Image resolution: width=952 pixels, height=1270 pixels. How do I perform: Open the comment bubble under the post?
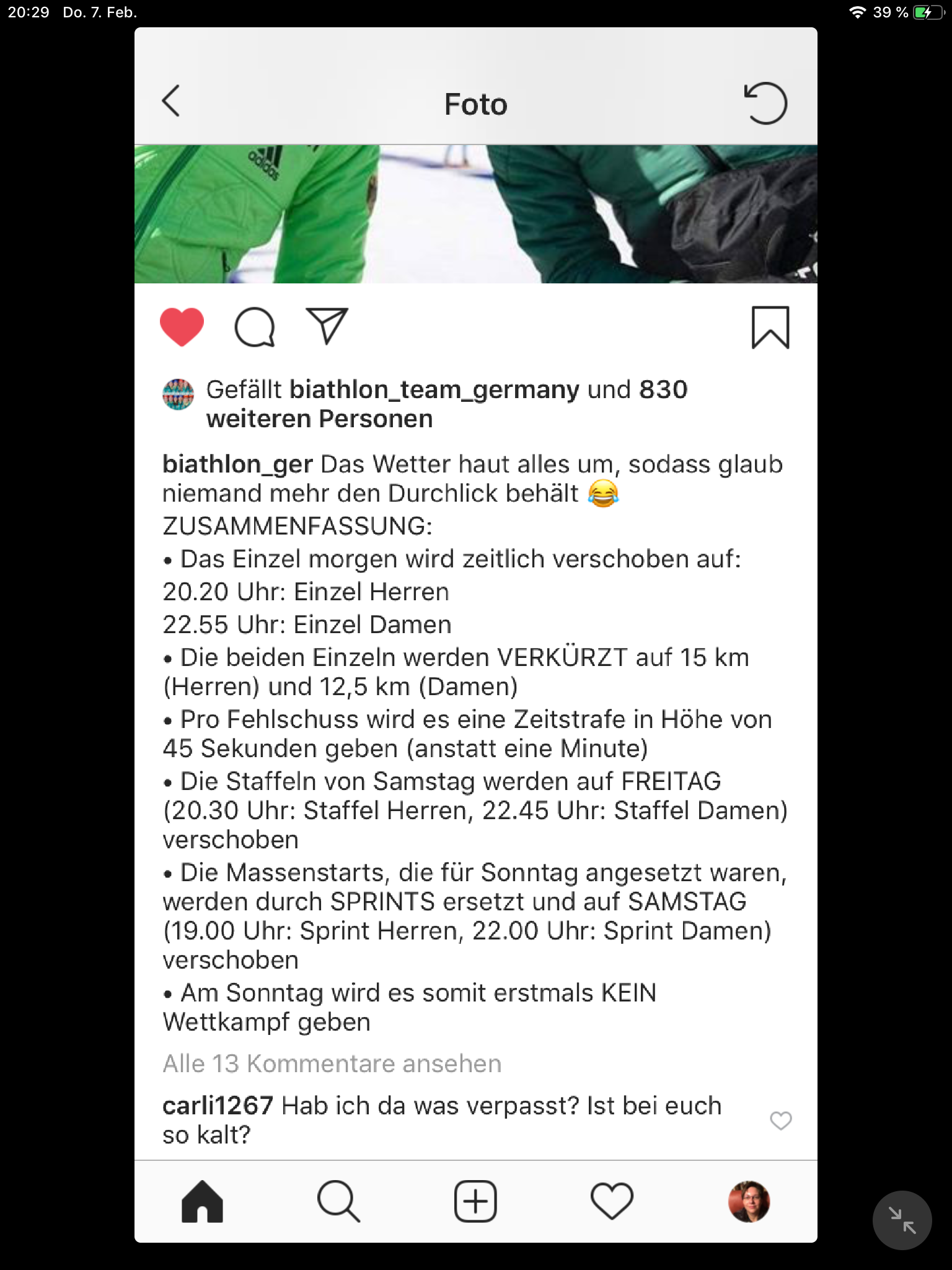click(x=254, y=327)
